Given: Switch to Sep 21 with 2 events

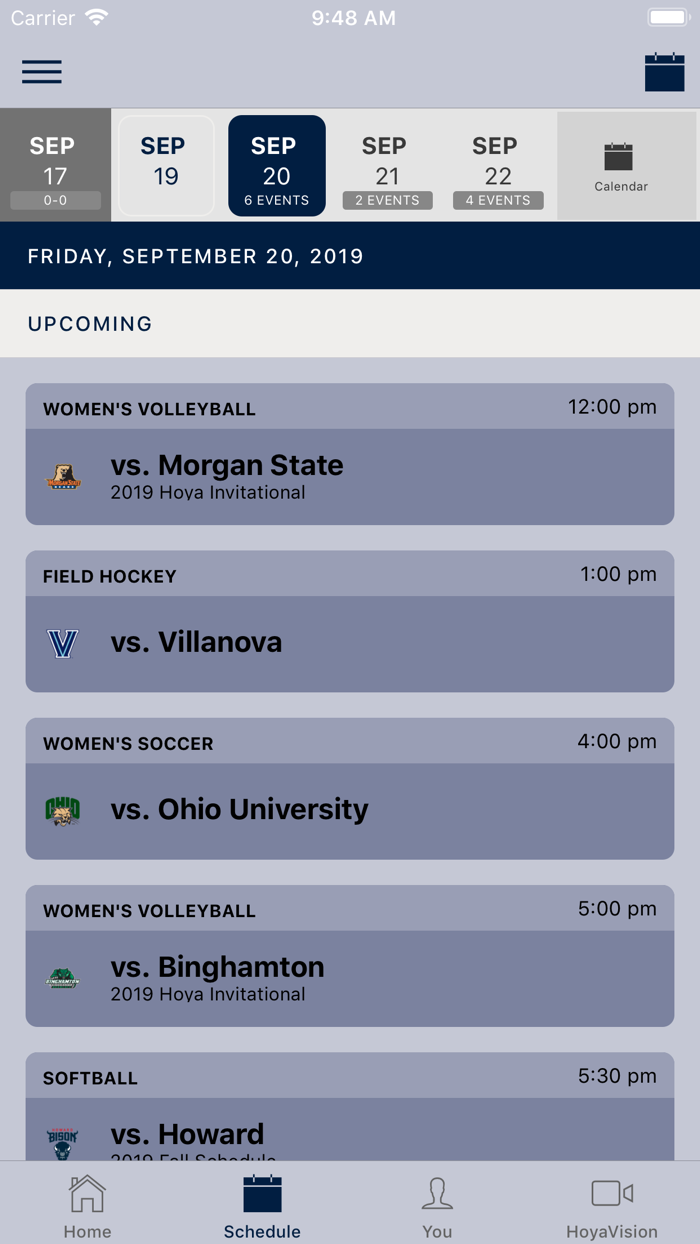Looking at the screenshot, I should coord(387,165).
